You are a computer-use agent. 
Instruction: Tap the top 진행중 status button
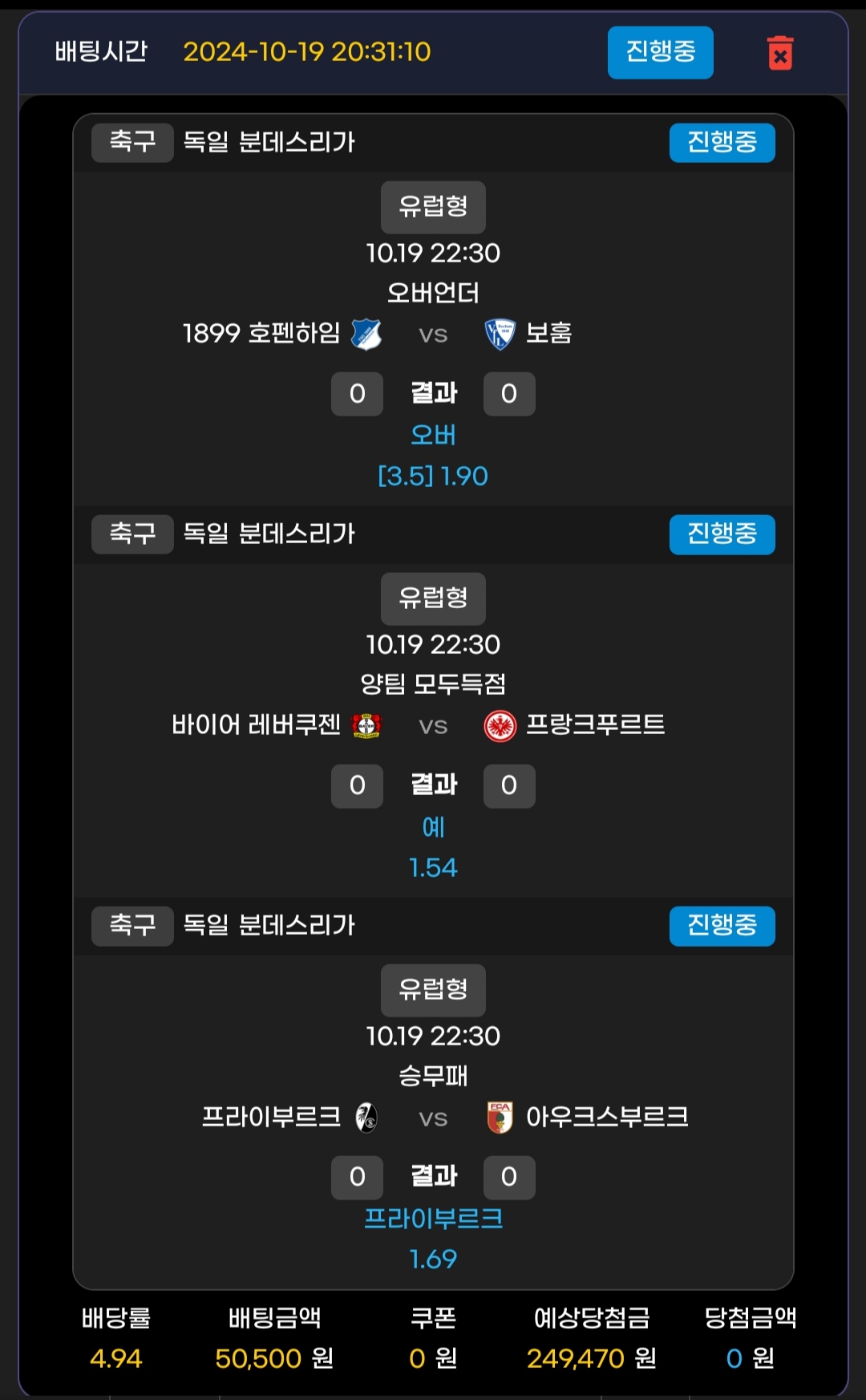pos(660,53)
